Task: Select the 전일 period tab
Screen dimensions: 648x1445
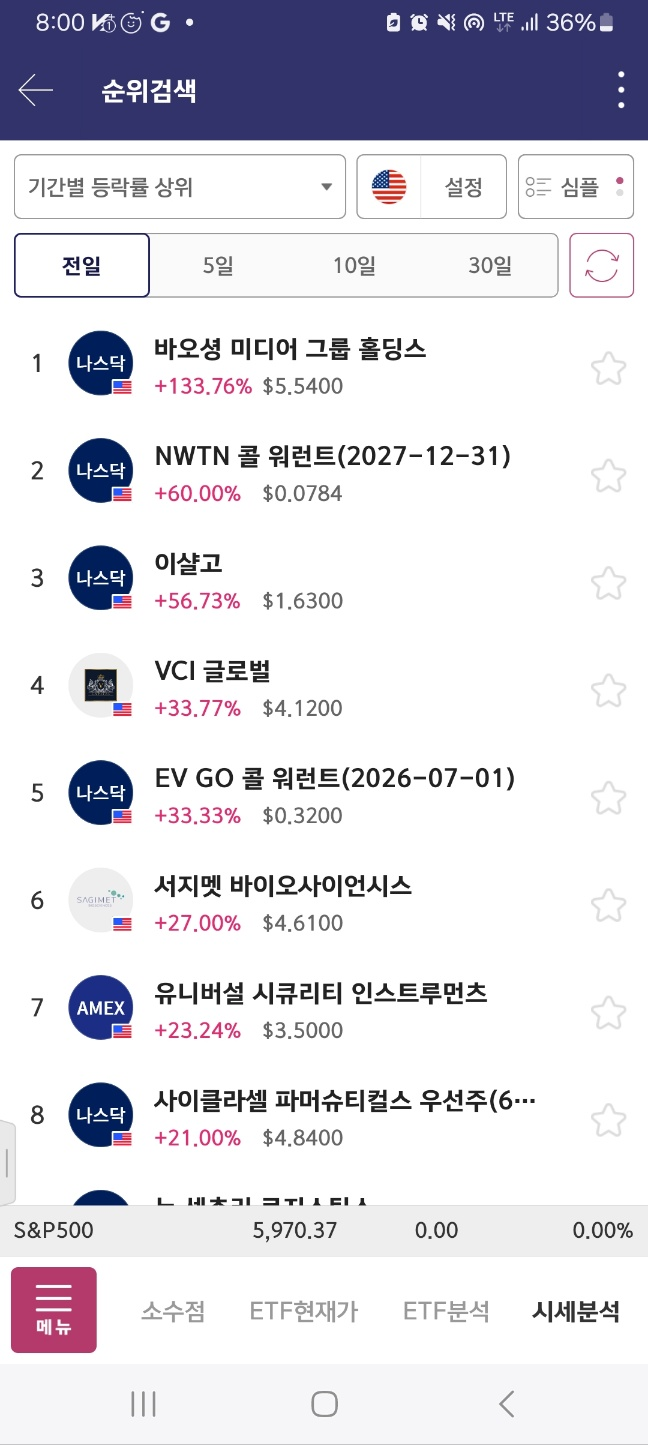Action: [82, 266]
